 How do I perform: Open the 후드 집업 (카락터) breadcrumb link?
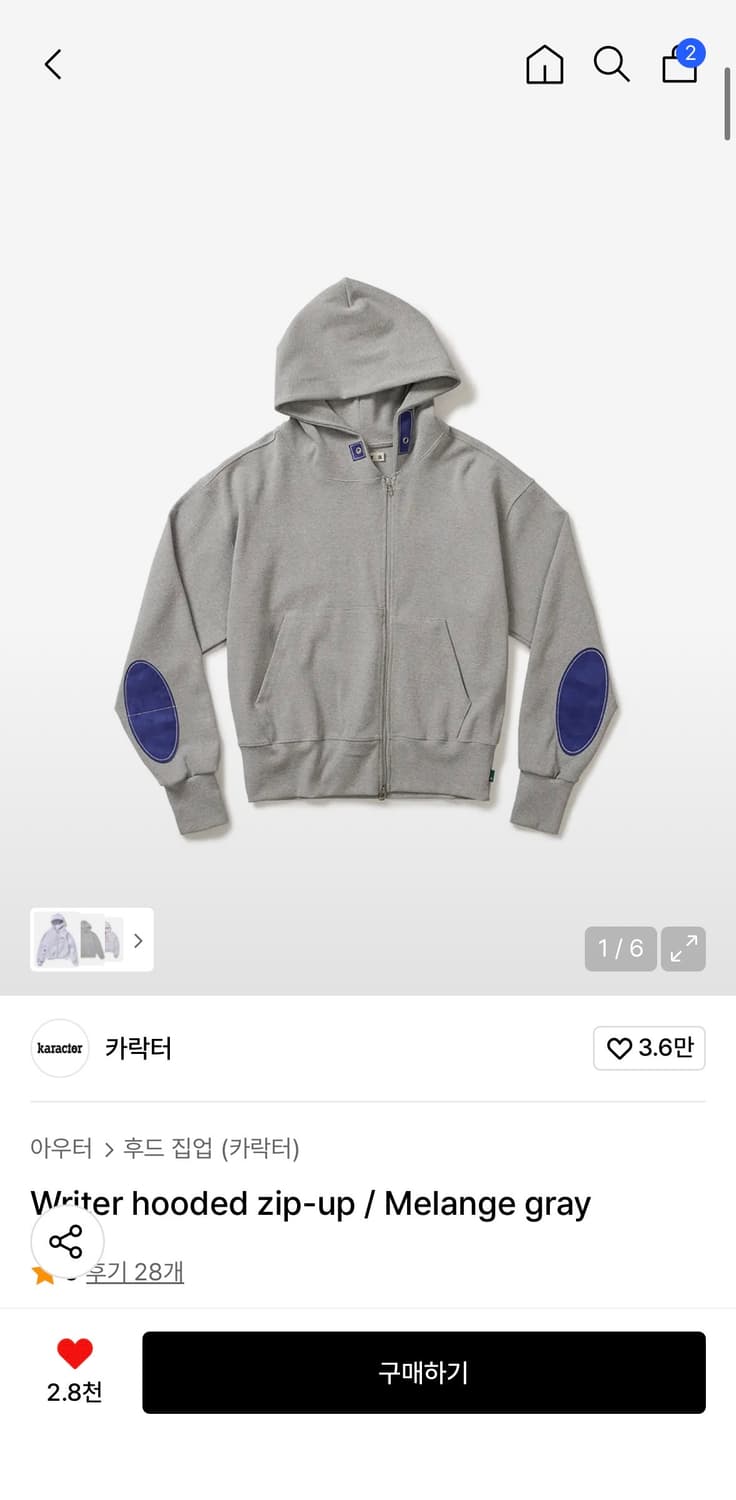(212, 1149)
